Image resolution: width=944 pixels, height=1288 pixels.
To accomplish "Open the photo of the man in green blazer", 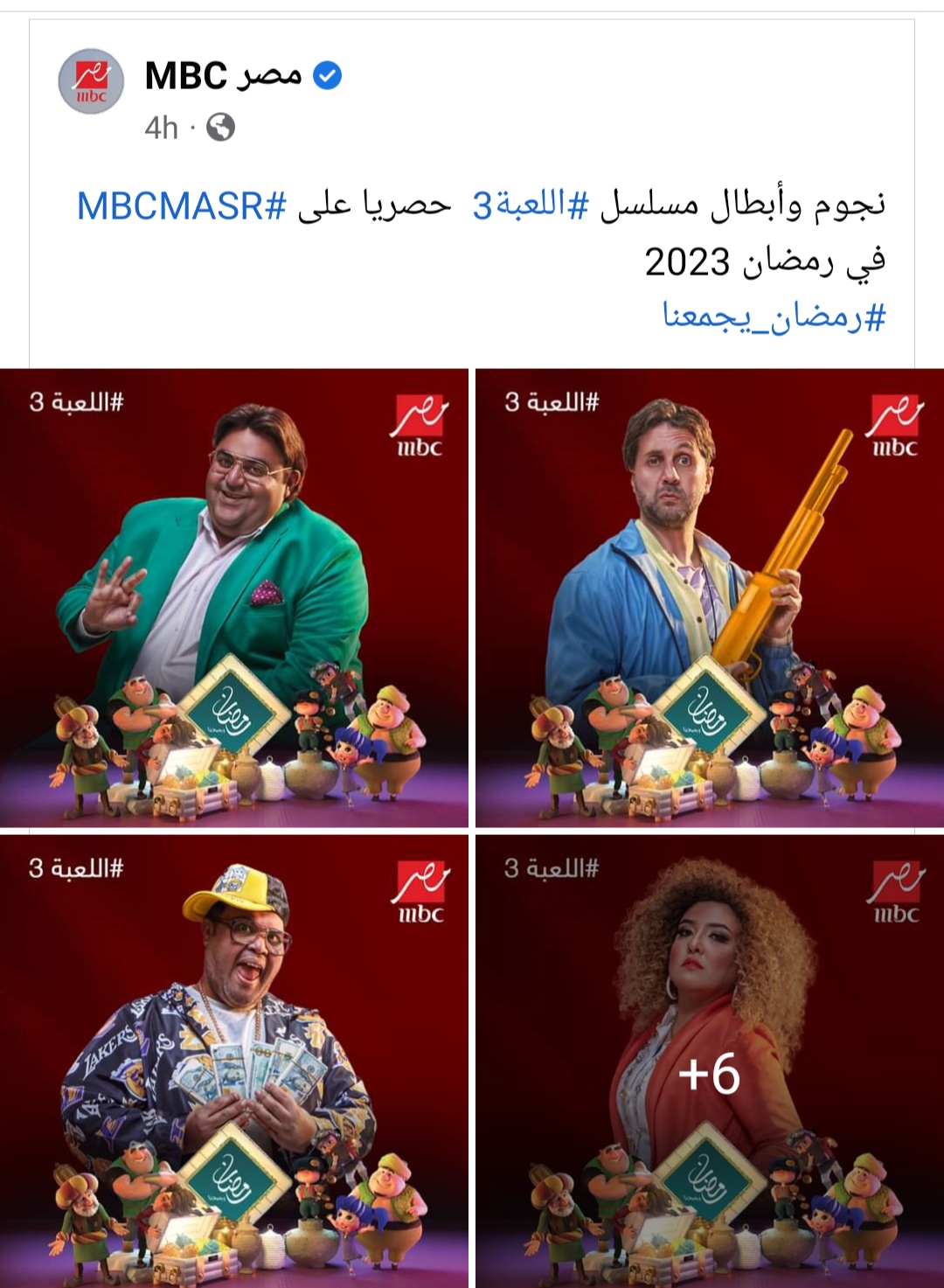I will 233,597.
